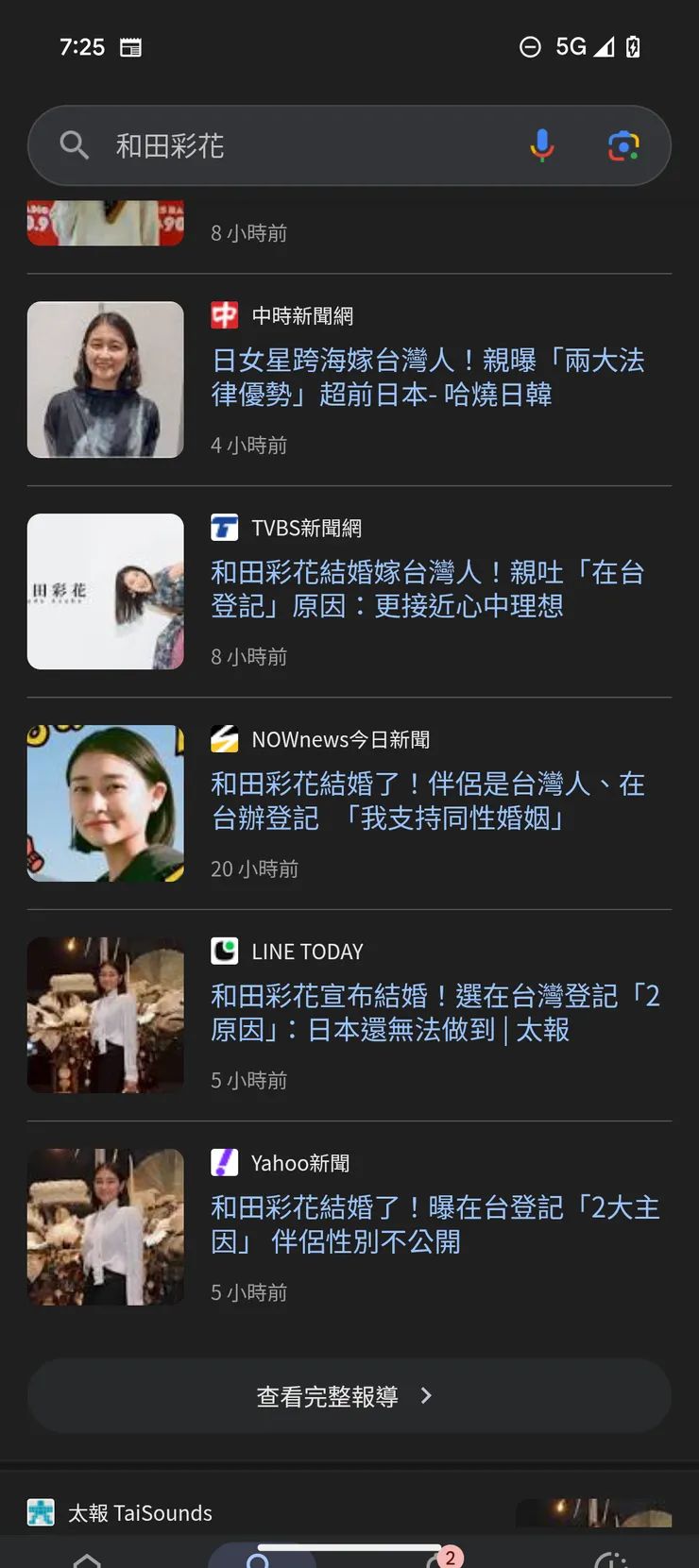
Task: Open the LINE TODAY article from 太報
Action: click(x=435, y=1012)
